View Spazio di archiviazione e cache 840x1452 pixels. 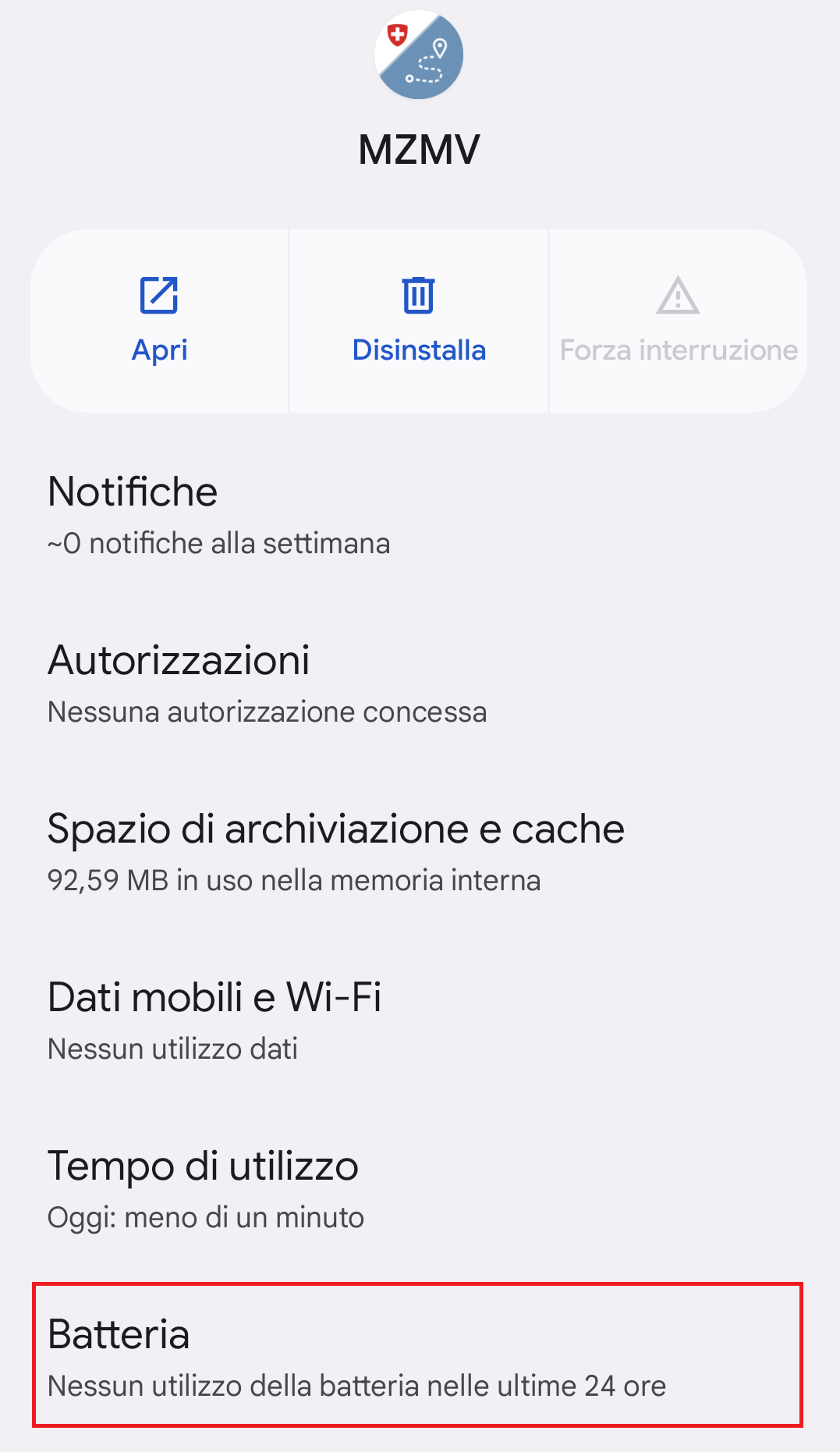tap(420, 852)
